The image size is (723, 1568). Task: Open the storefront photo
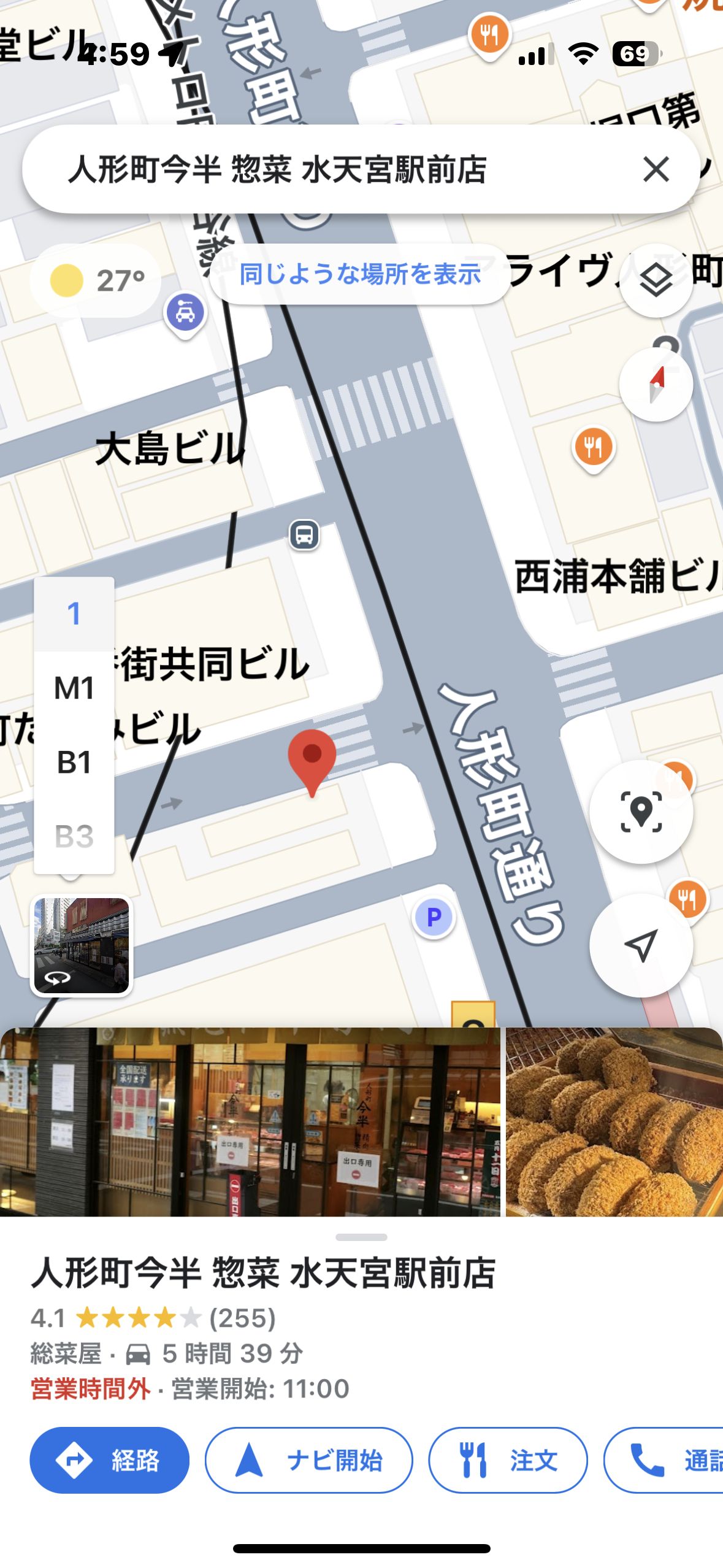point(250,1121)
